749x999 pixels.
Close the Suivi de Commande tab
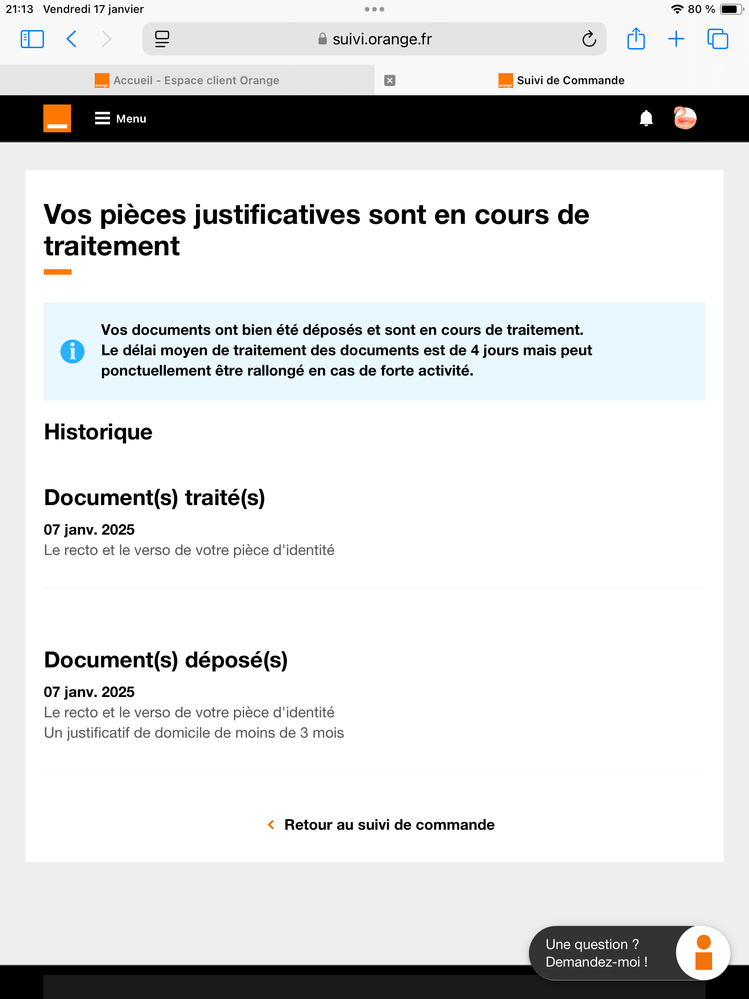[x=390, y=80]
